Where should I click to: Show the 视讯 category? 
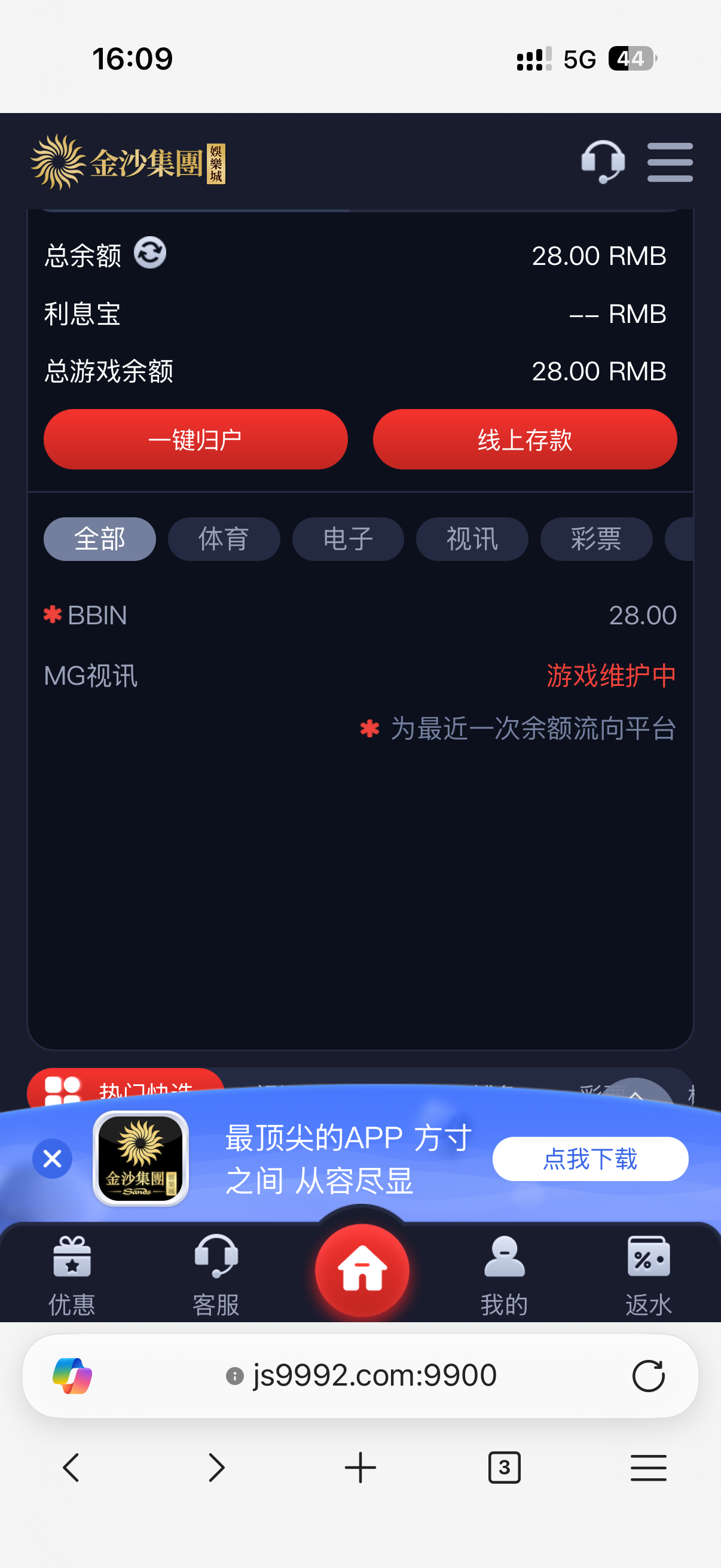point(472,539)
